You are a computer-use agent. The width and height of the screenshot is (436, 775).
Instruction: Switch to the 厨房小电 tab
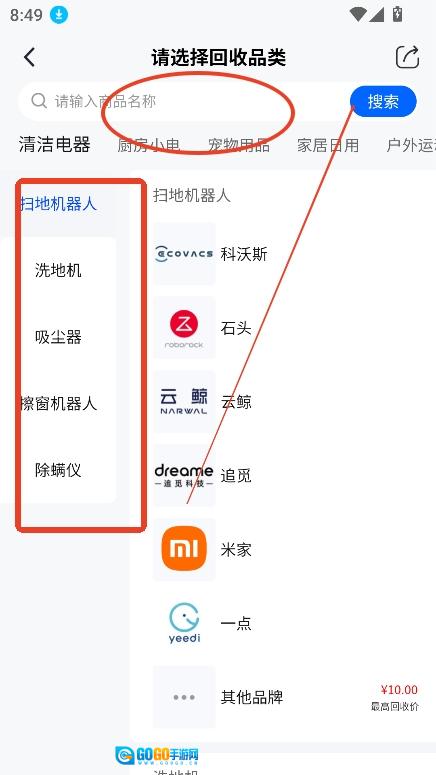(x=148, y=145)
